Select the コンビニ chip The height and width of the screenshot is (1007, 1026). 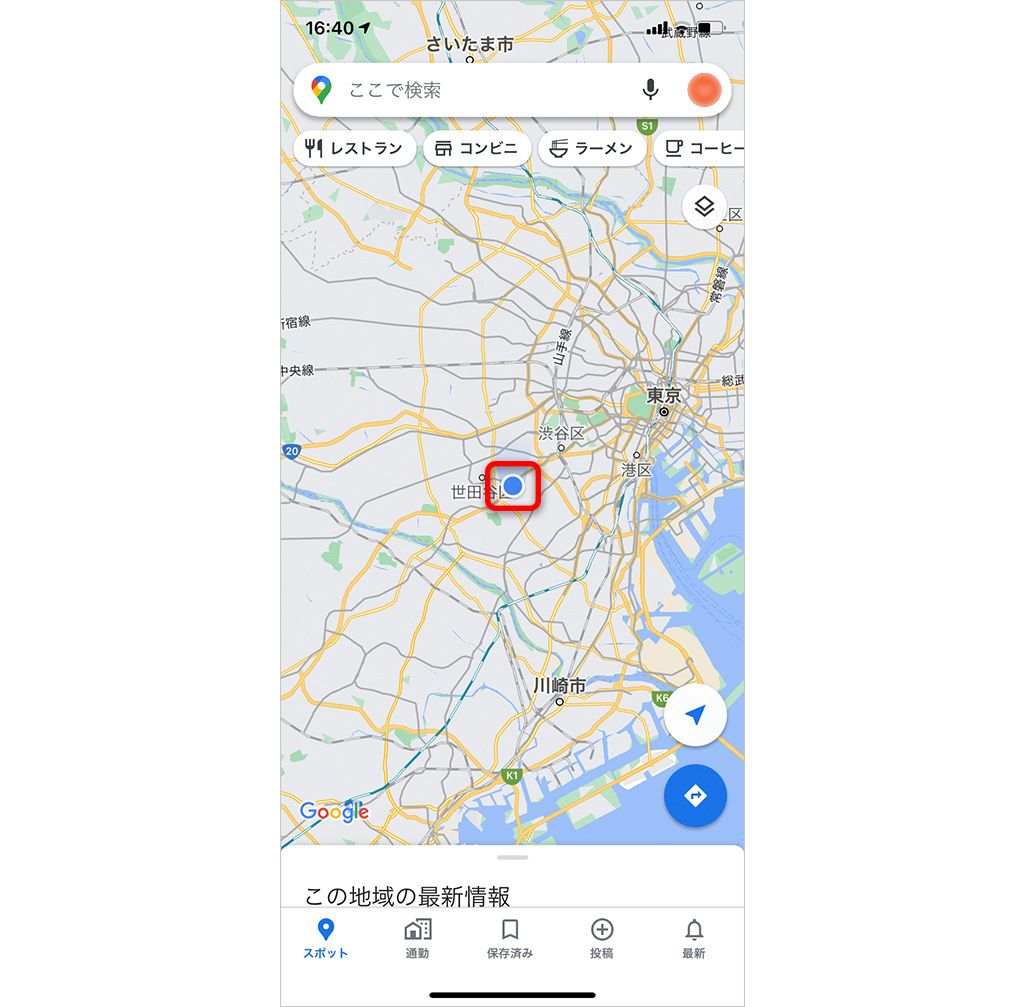tap(477, 149)
